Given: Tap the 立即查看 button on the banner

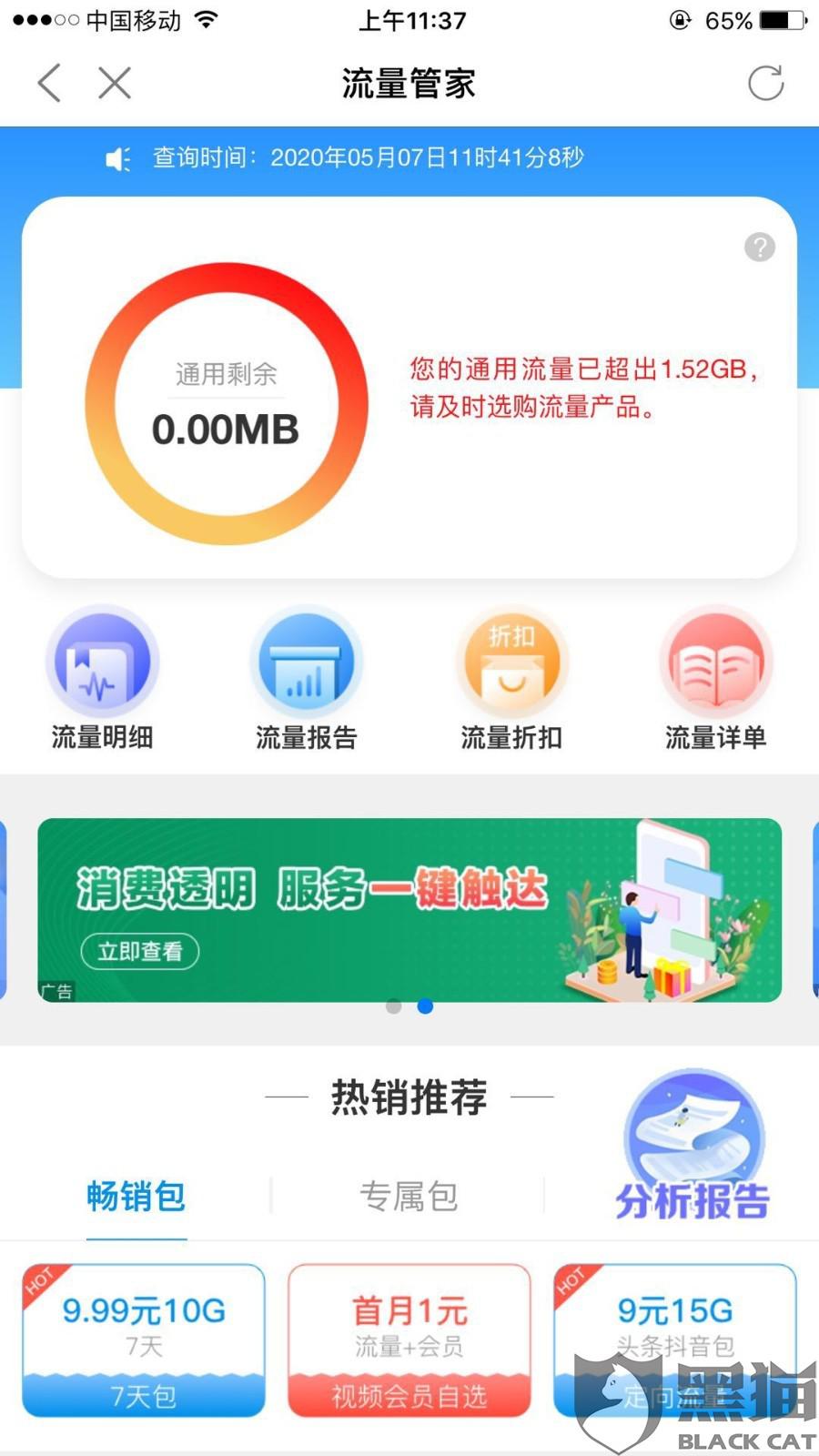Looking at the screenshot, I should (x=140, y=951).
